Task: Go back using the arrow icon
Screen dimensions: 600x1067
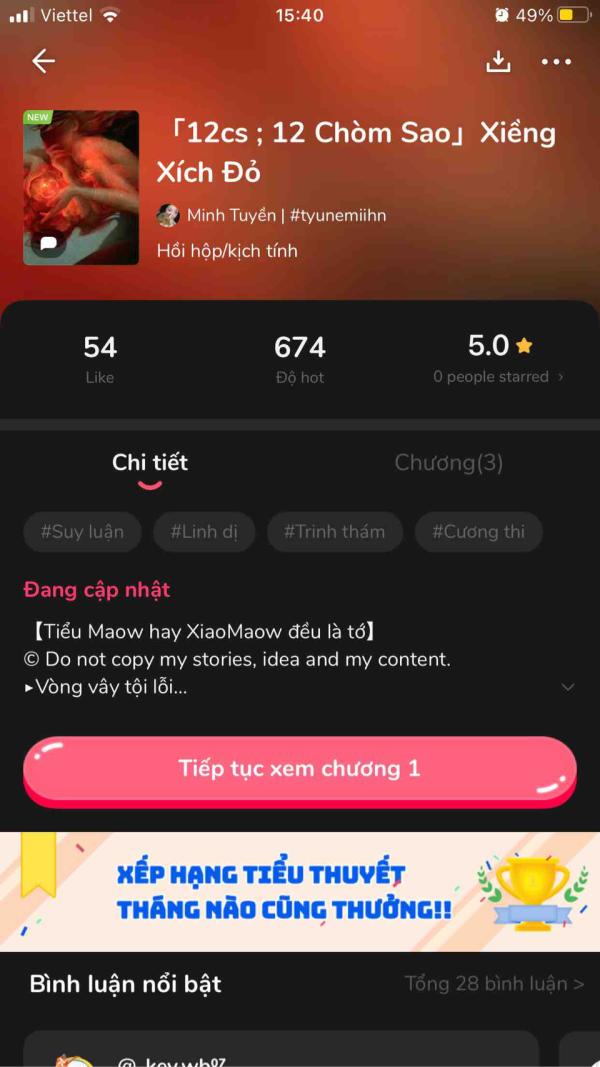Action: [x=43, y=62]
